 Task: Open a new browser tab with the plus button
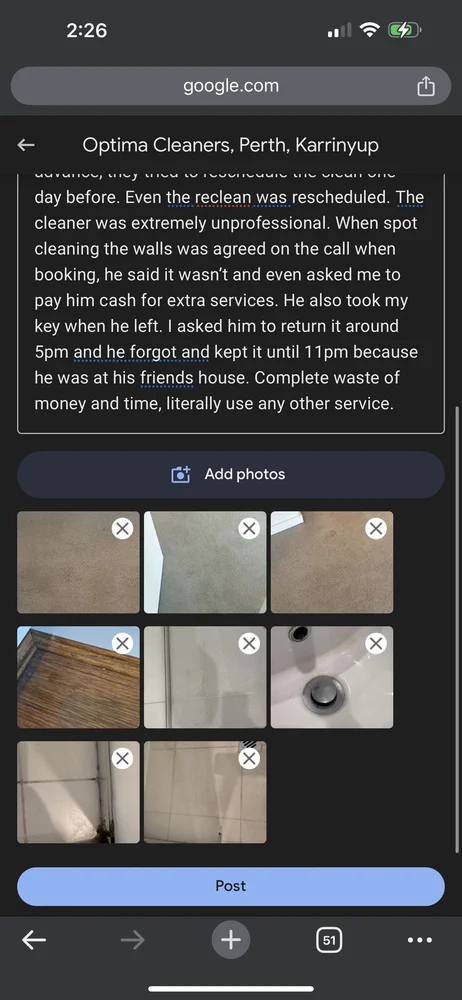(230, 939)
